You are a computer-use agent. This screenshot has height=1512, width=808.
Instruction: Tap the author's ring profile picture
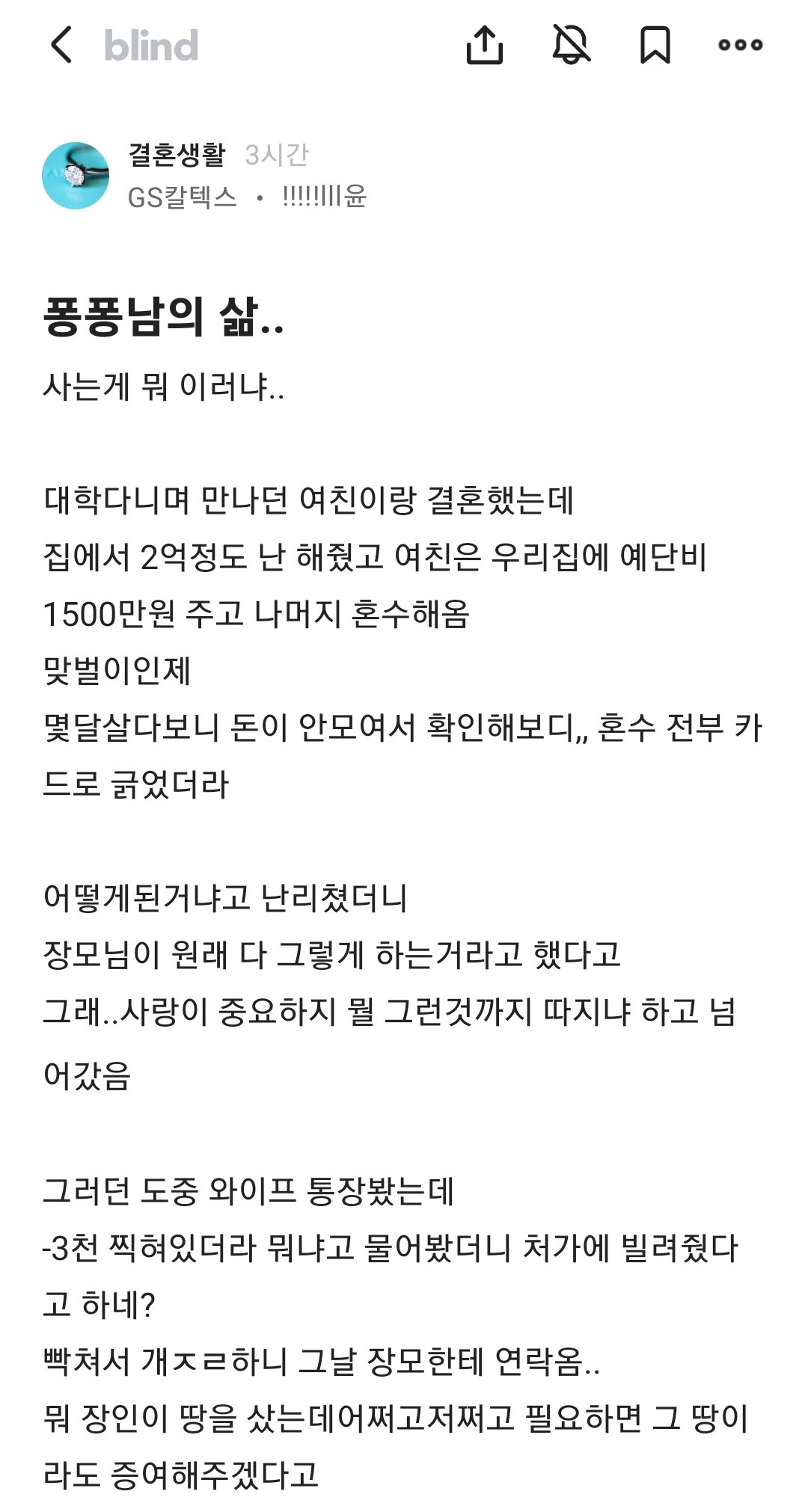pos(76,176)
